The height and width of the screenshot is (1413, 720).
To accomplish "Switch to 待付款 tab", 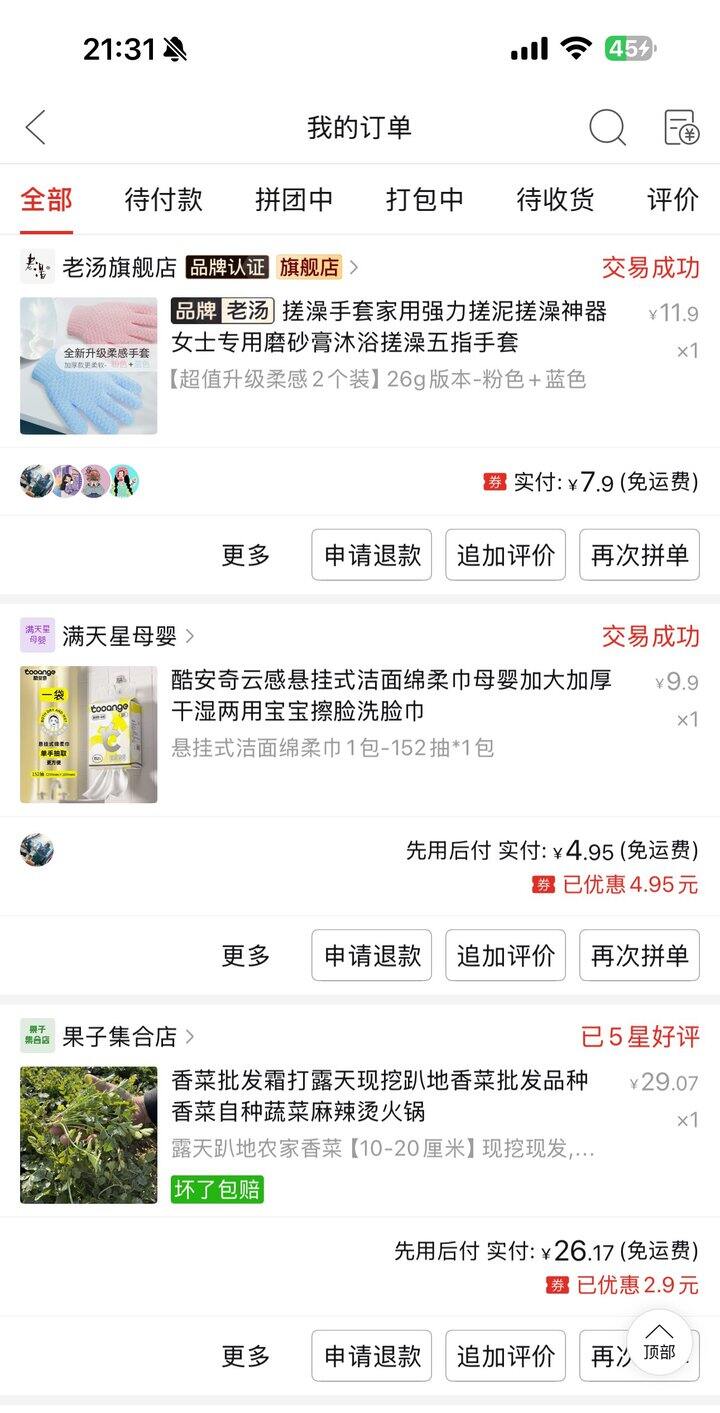I will pyautogui.click(x=163, y=199).
